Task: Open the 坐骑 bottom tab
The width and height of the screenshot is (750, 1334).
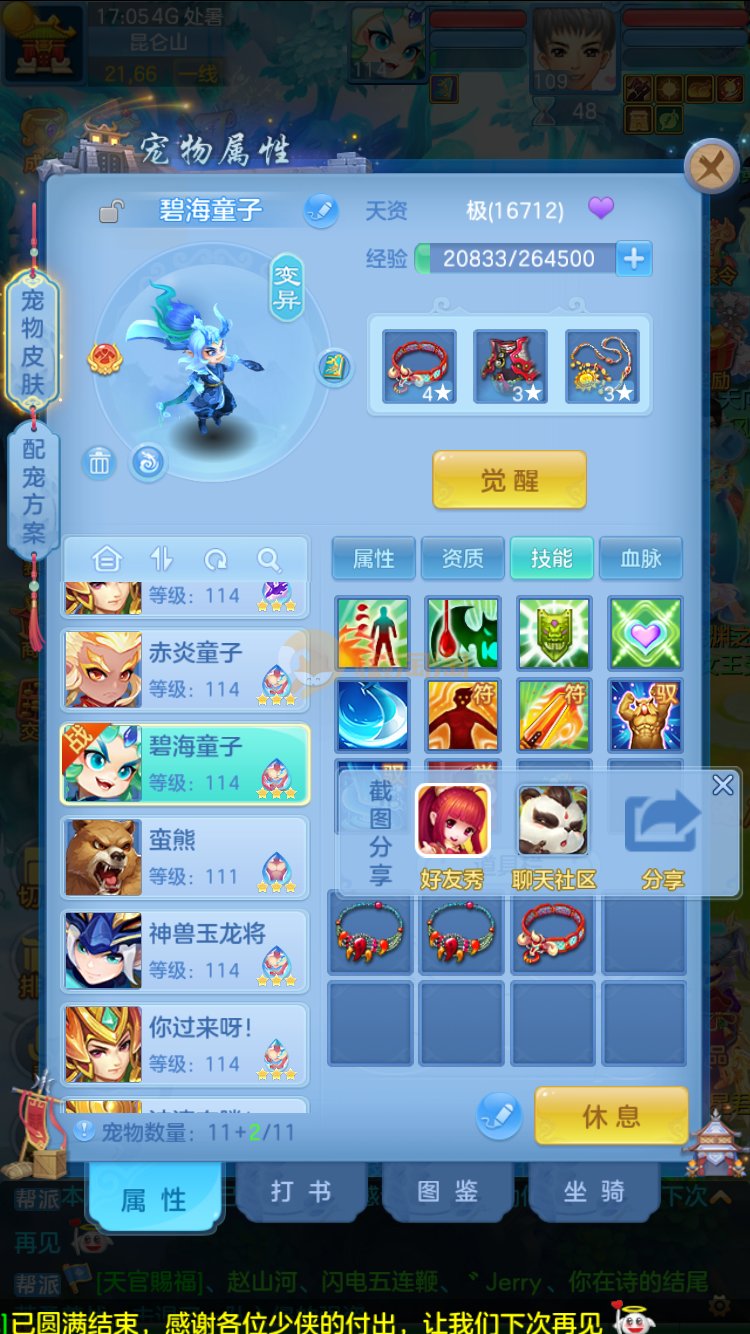Action: point(593,1192)
